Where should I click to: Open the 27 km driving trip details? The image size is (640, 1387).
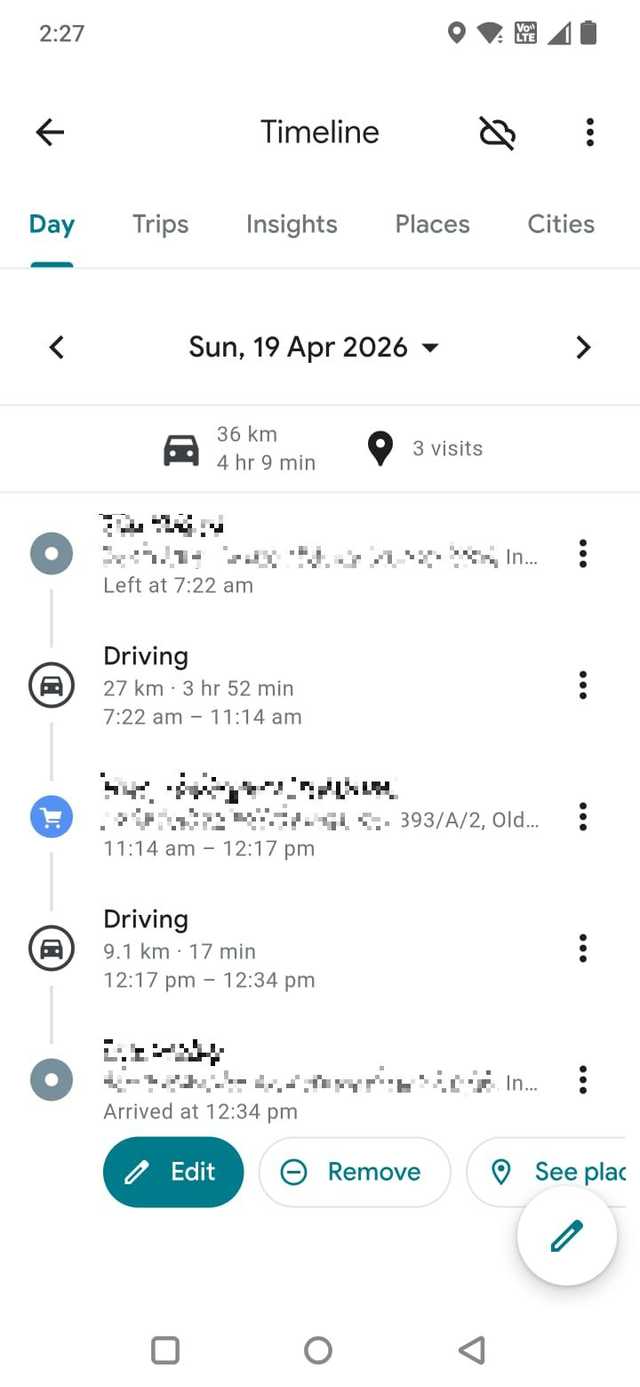300,686
